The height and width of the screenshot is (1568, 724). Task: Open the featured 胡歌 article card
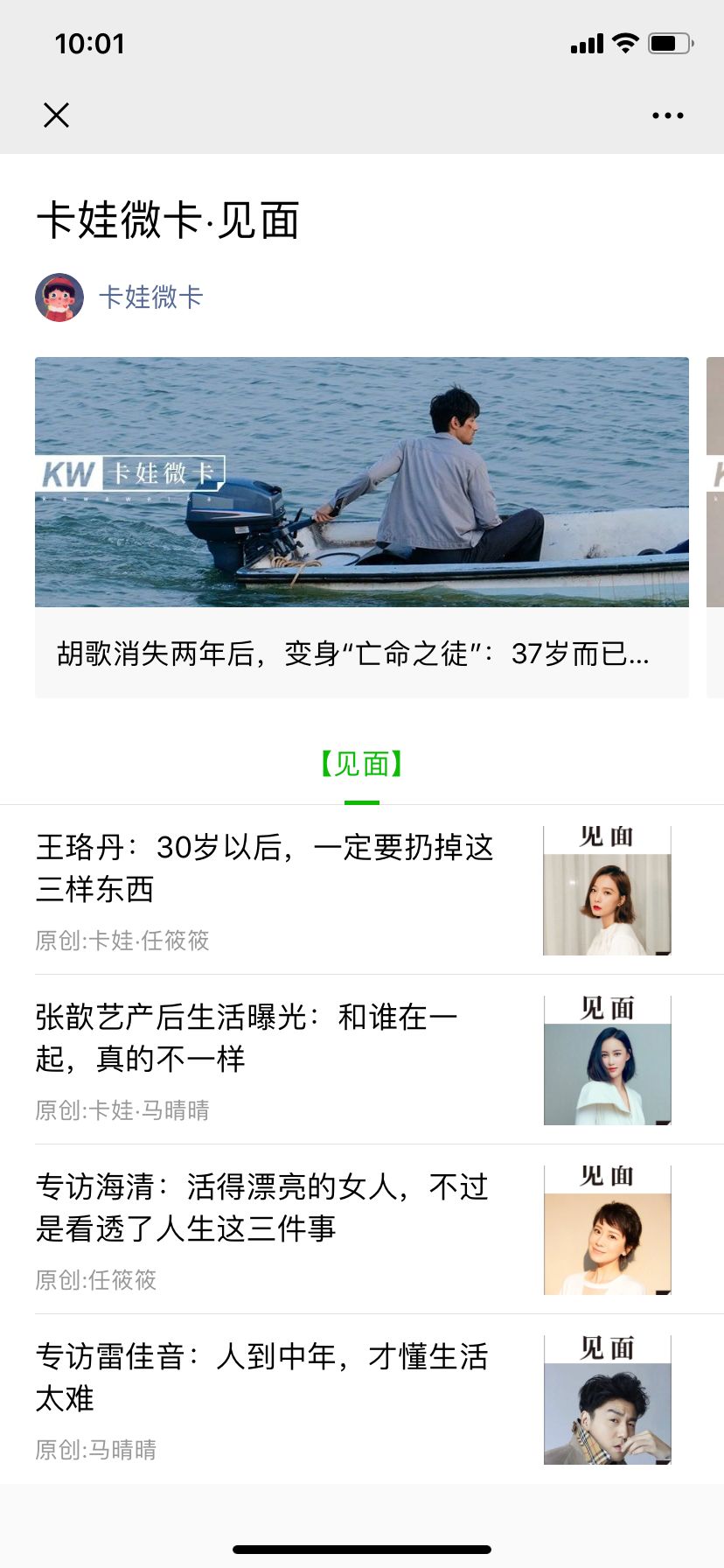pos(361,525)
